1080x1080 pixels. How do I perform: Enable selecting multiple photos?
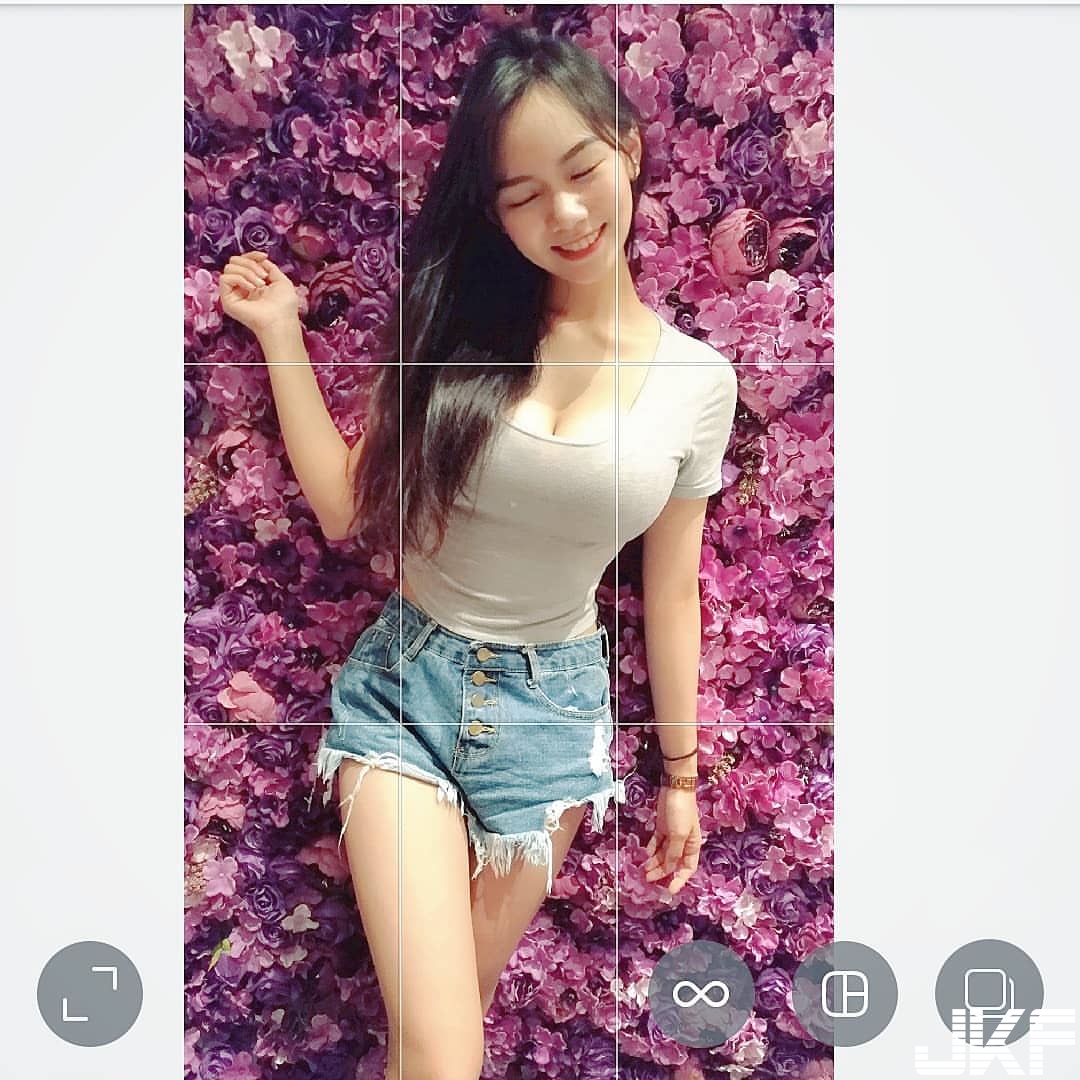(988, 992)
